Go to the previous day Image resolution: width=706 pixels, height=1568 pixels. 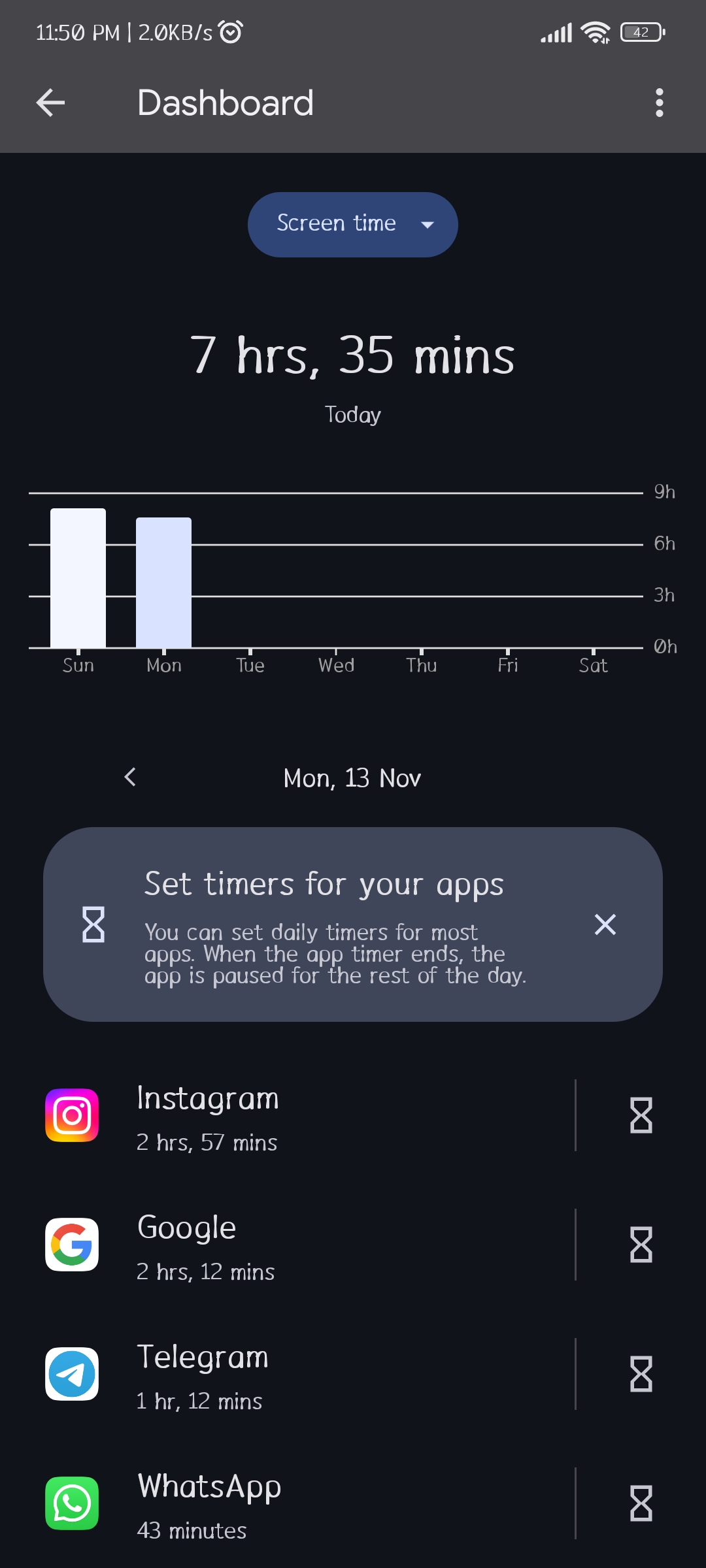coord(130,777)
